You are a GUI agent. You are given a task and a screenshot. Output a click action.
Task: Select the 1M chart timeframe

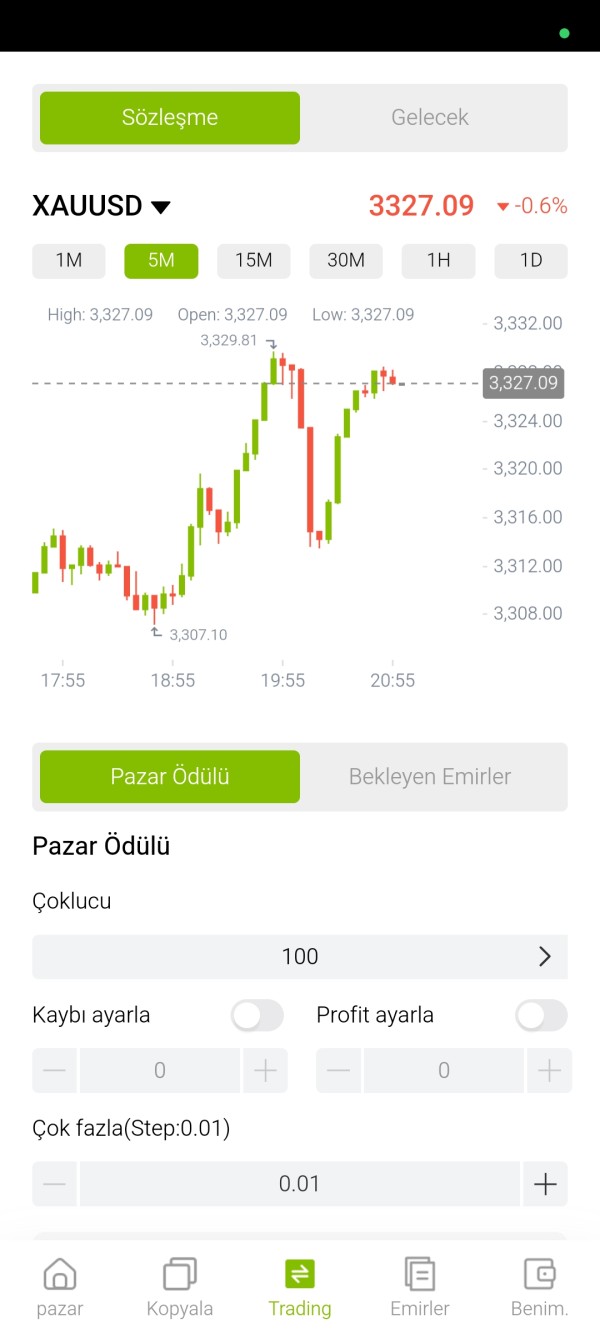[x=69, y=261]
